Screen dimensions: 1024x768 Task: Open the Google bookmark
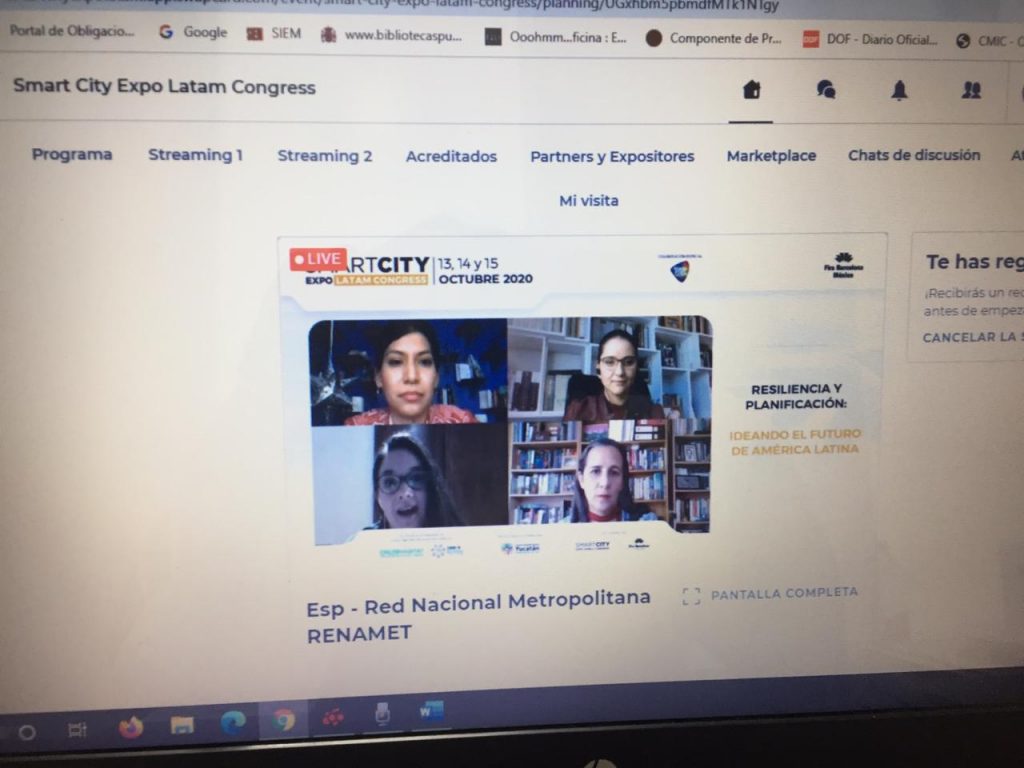tap(194, 33)
